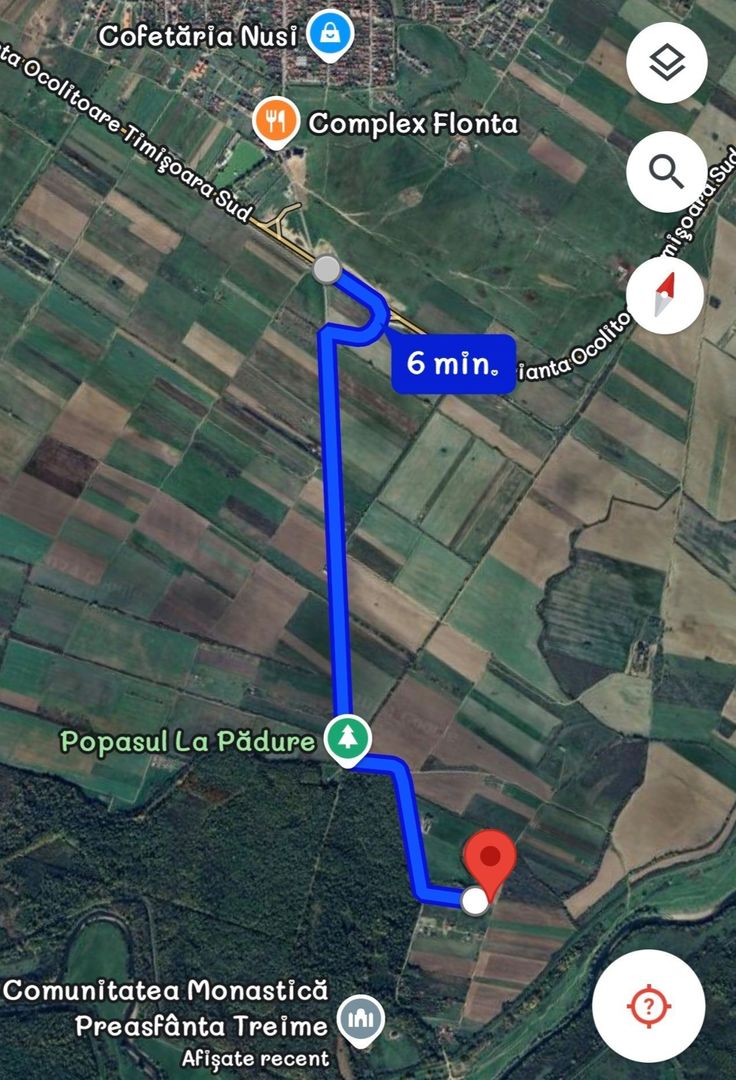Click the white endpoint dot on route
This screenshot has width=736, height=1080.
point(474,902)
